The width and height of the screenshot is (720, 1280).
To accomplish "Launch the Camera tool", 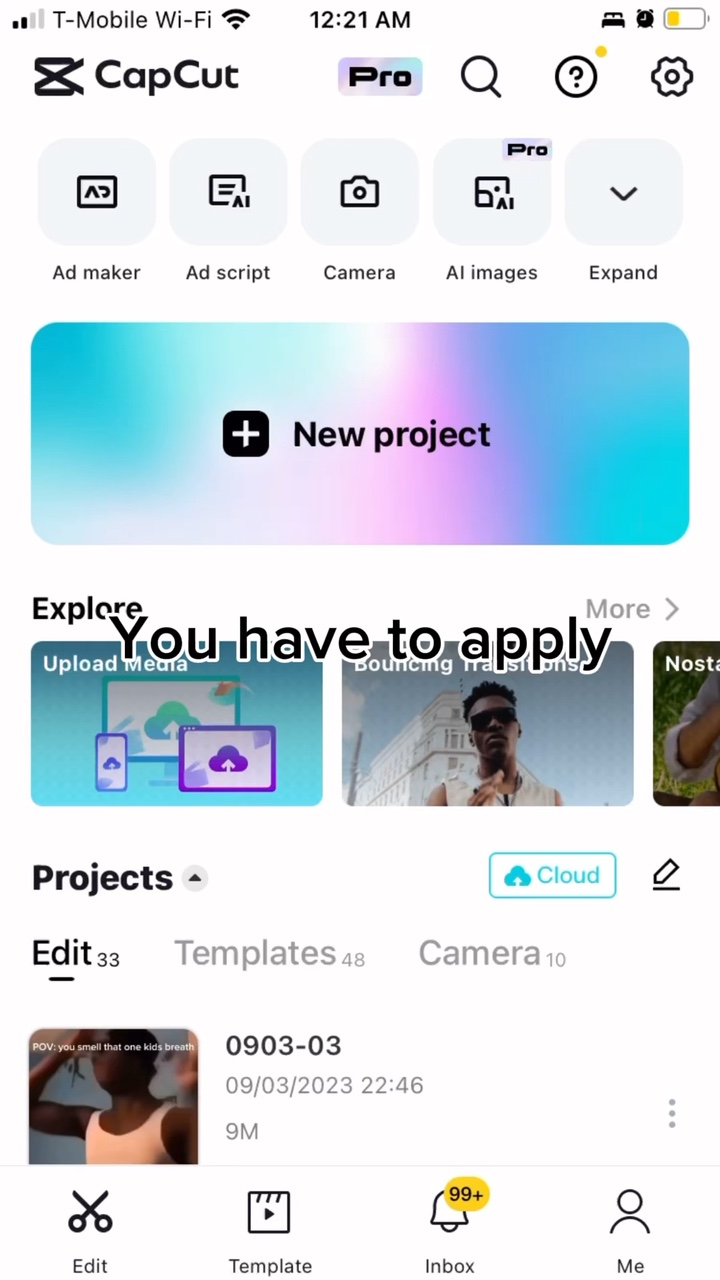I will pyautogui.click(x=359, y=192).
